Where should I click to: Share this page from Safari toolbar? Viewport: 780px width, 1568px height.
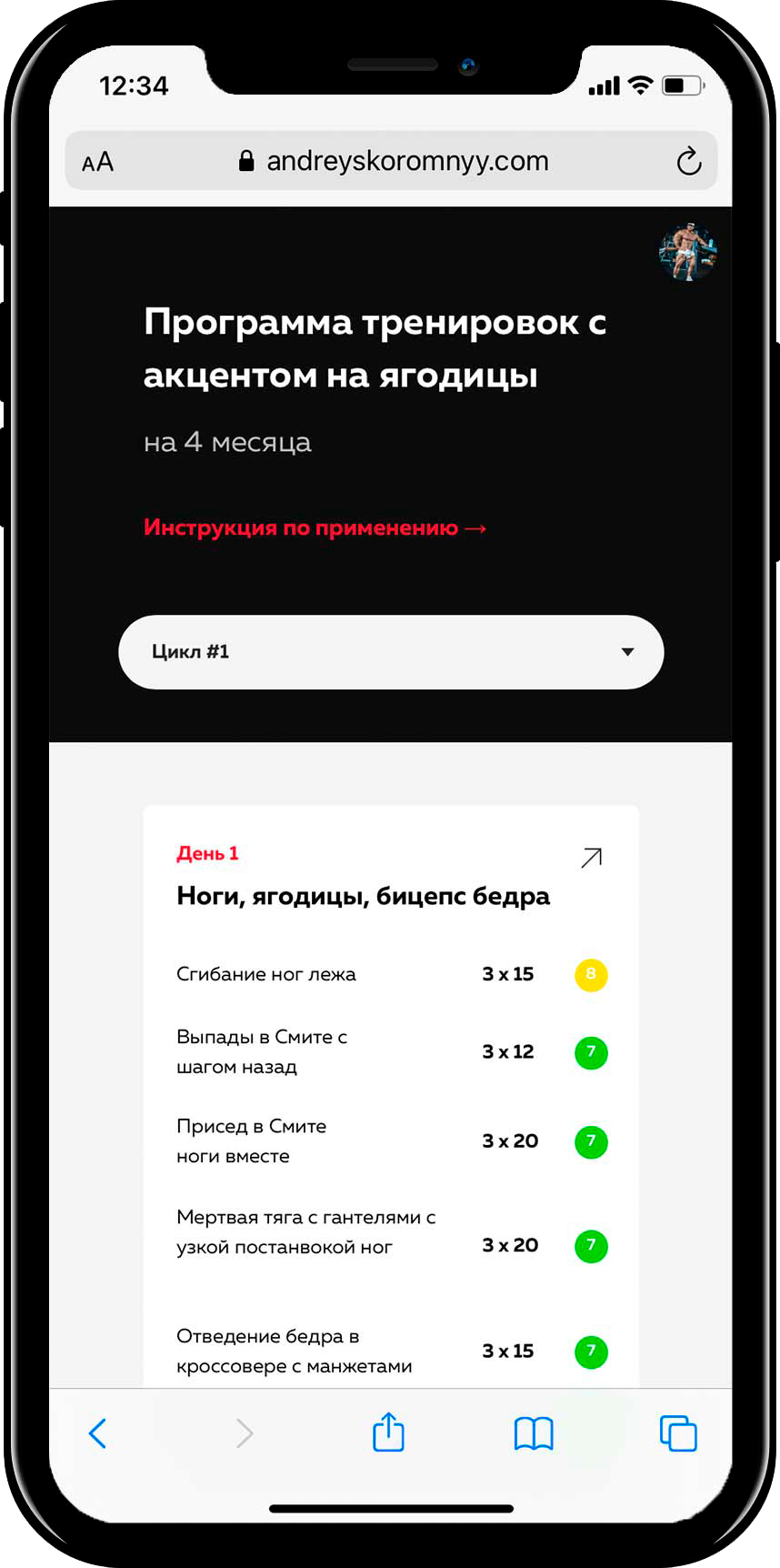pos(388,1432)
